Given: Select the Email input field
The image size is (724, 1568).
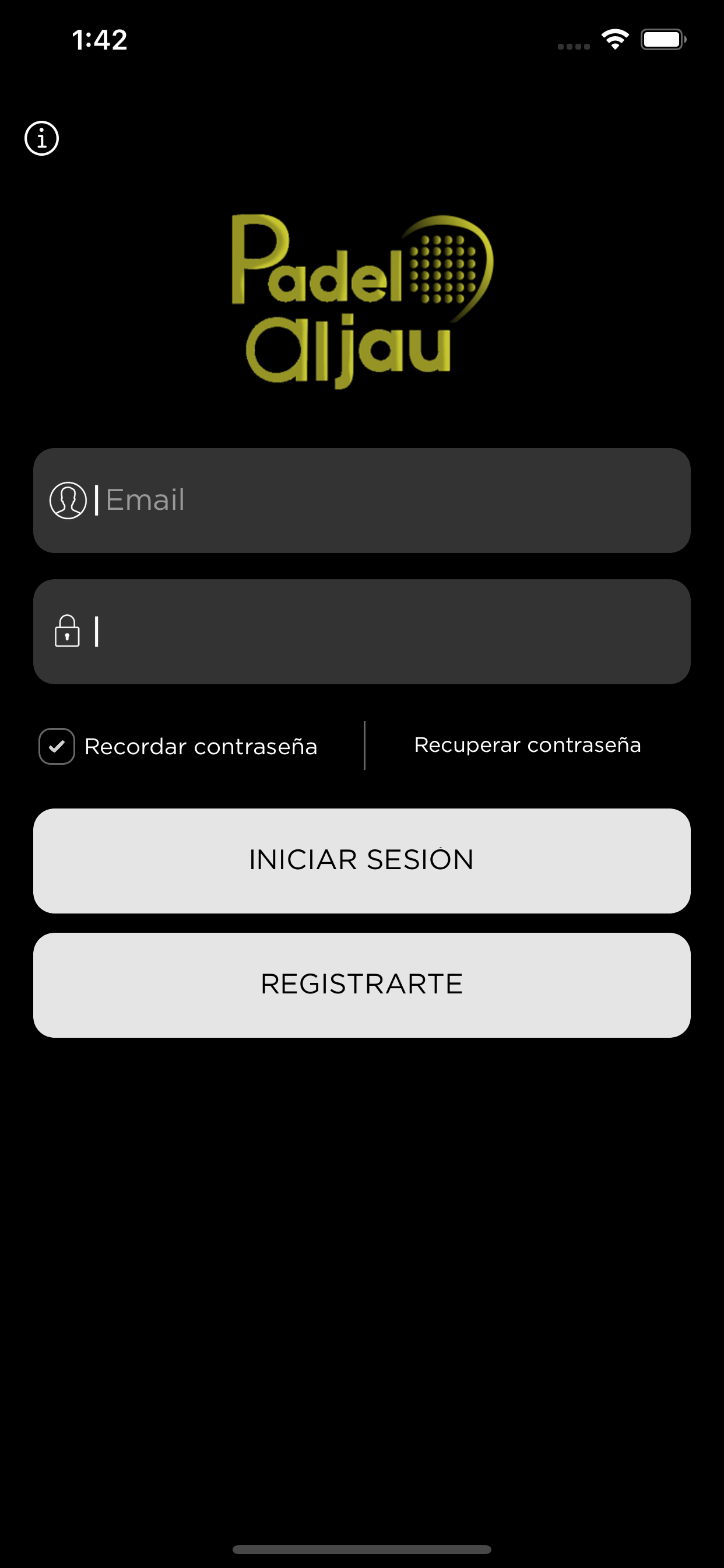Looking at the screenshot, I should (362, 501).
